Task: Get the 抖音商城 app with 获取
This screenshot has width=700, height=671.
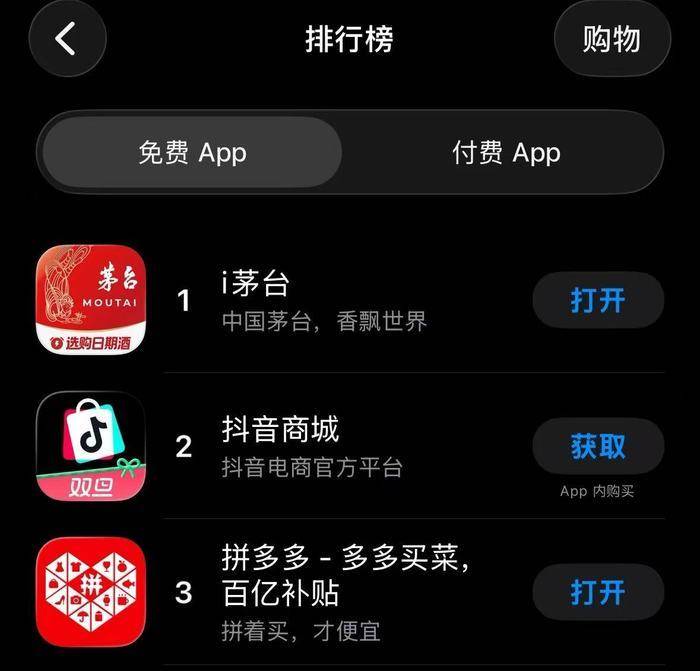Action: click(597, 446)
